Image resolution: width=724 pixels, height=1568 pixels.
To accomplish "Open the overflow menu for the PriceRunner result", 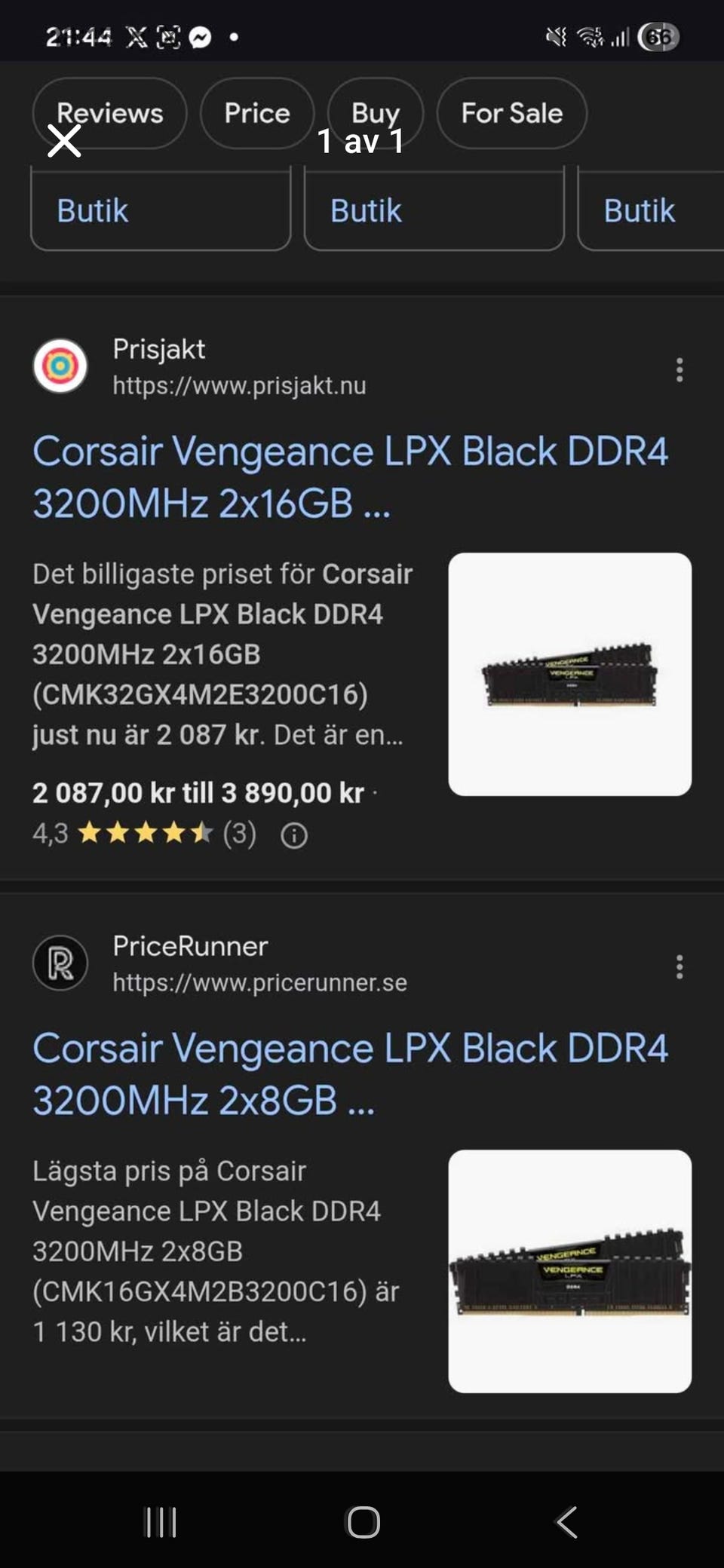I will (680, 966).
